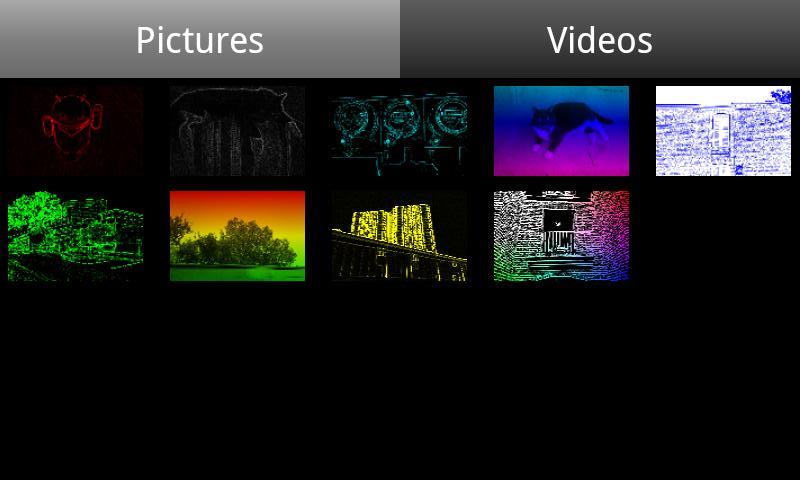The width and height of the screenshot is (800, 480).
Task: Select the Pictures tab
Action: coord(200,39)
